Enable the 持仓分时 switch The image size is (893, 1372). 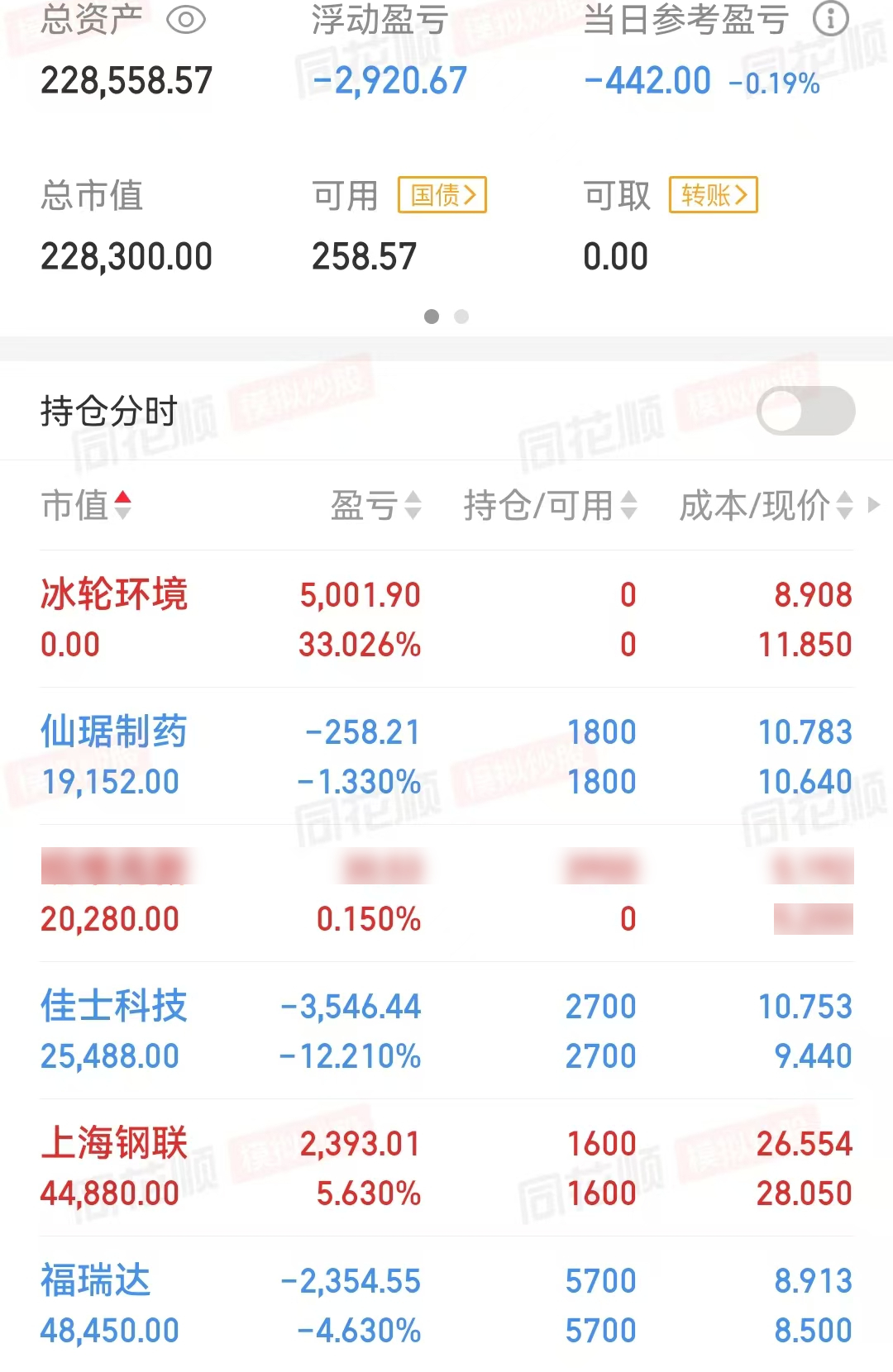point(806,411)
